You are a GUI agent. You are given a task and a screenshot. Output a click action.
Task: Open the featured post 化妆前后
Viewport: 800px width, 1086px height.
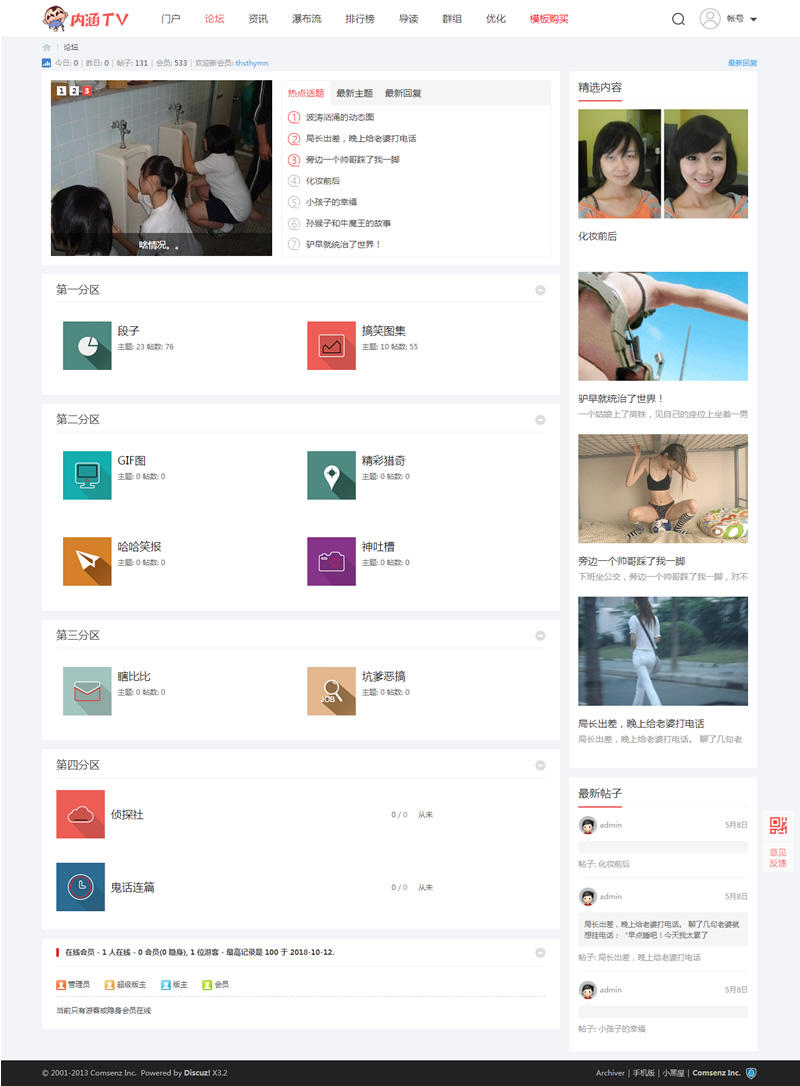597,237
